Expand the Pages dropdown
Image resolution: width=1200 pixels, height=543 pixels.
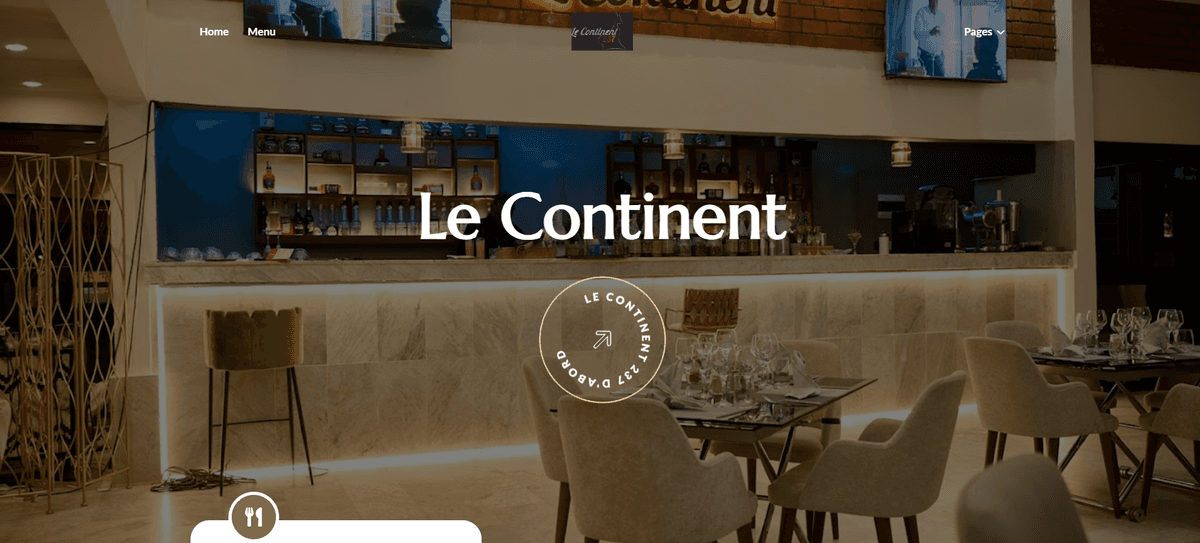(983, 32)
